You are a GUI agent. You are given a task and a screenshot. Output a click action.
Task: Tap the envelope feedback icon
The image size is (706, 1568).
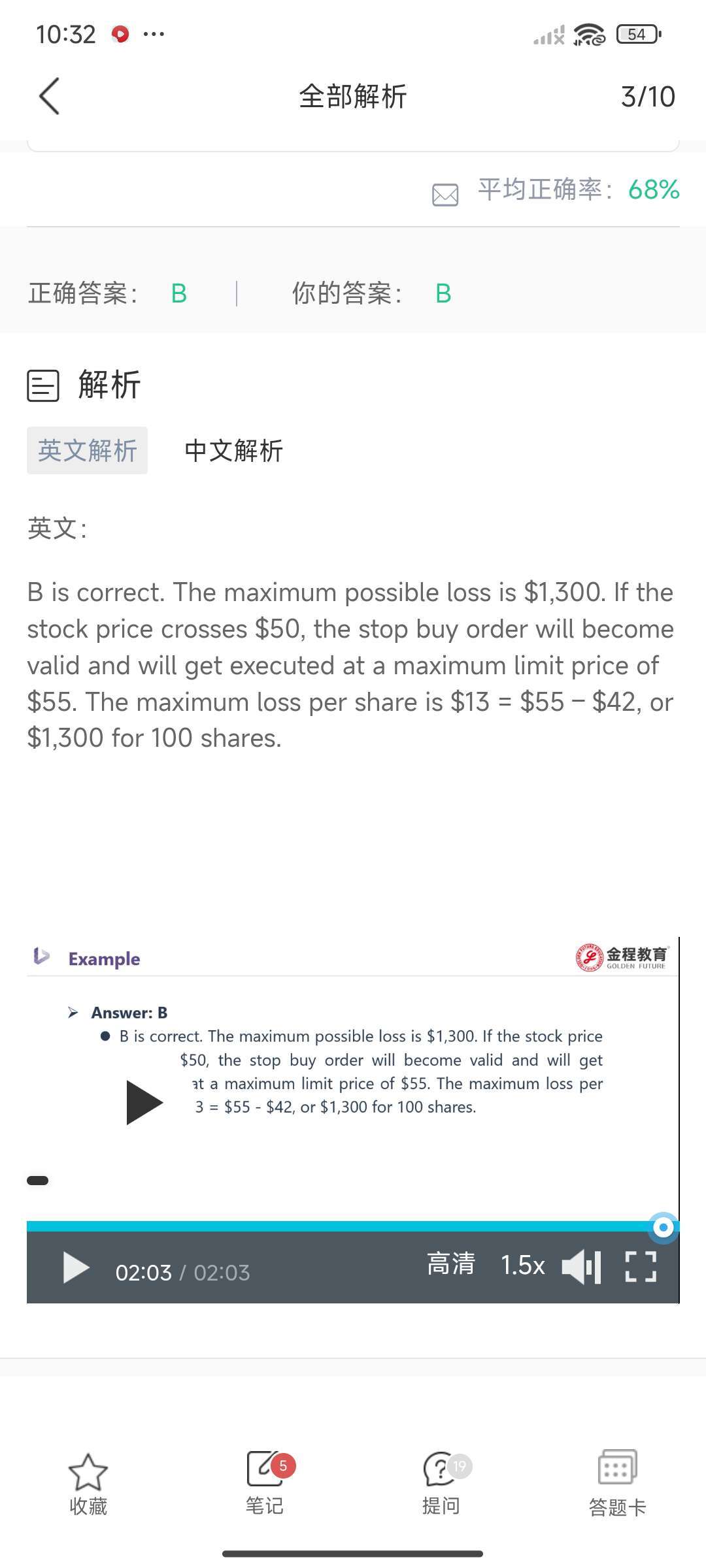click(x=445, y=194)
